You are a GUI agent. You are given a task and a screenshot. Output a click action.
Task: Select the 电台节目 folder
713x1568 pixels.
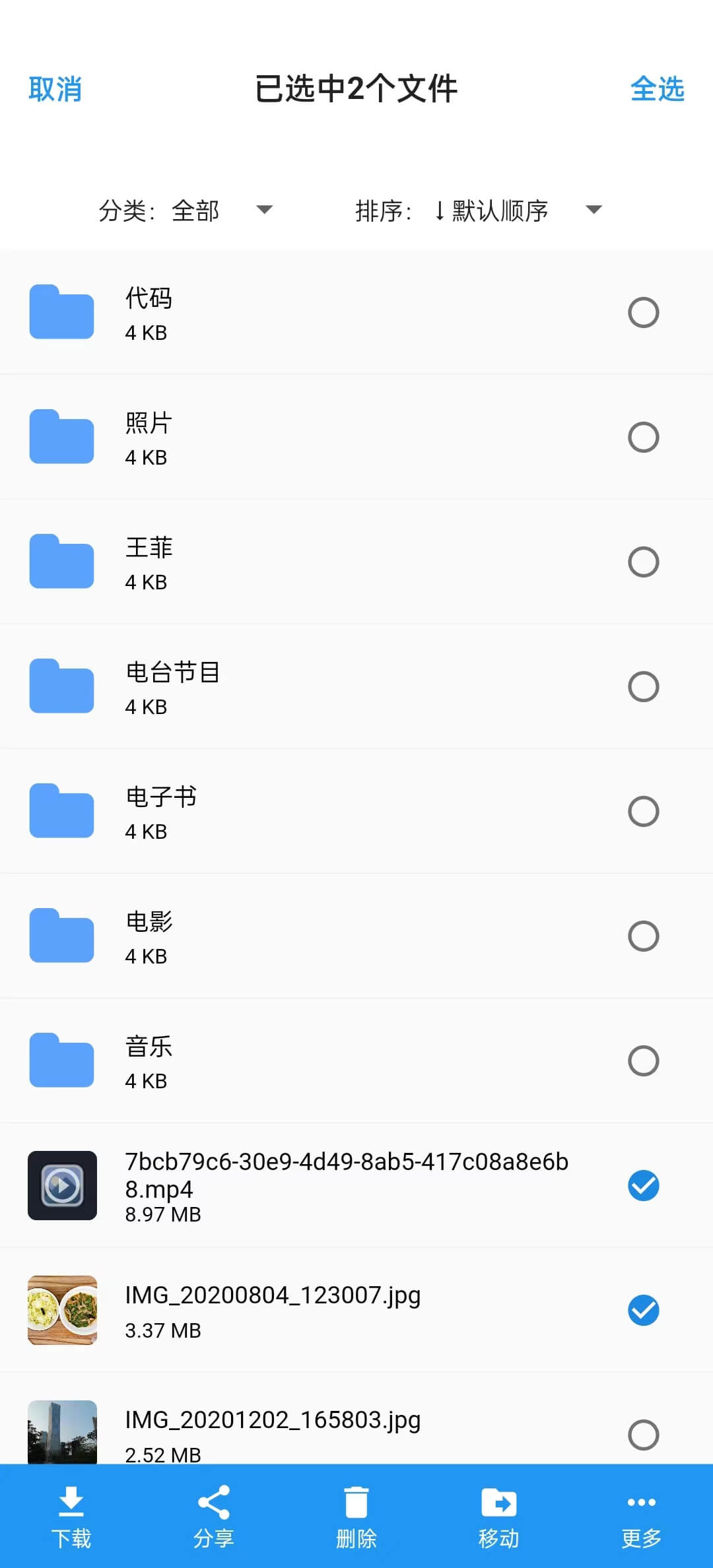point(643,687)
